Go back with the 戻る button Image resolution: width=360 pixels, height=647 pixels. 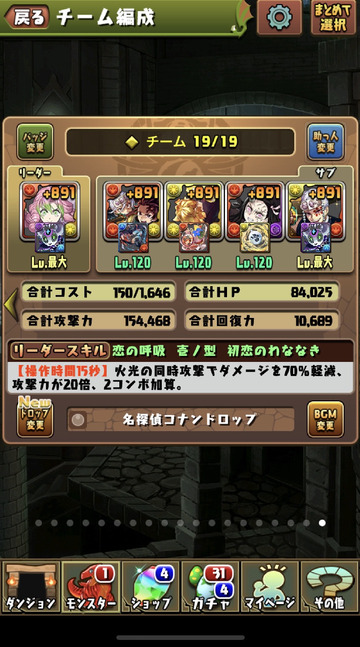(27, 17)
